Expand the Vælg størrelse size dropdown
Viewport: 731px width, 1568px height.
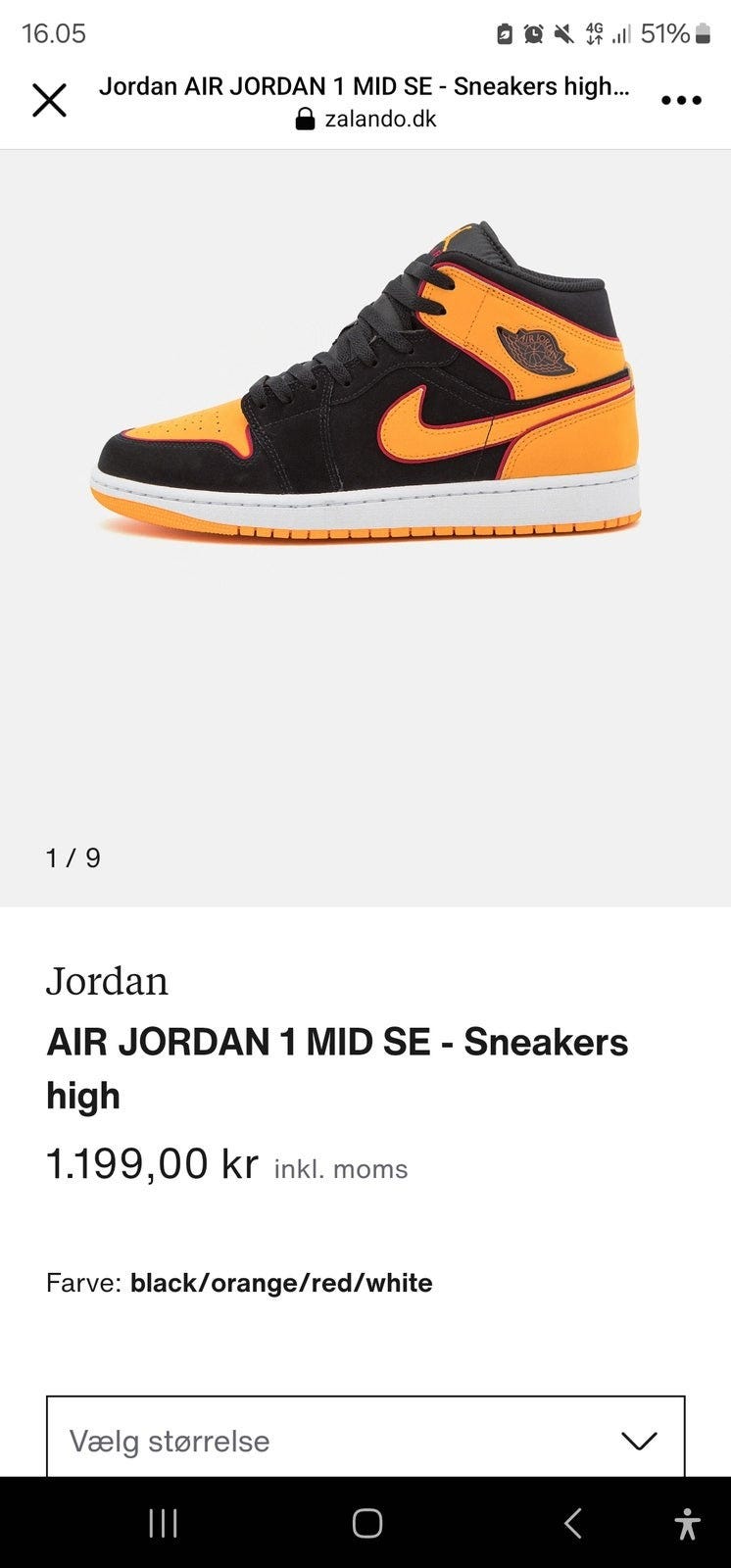[365, 1439]
